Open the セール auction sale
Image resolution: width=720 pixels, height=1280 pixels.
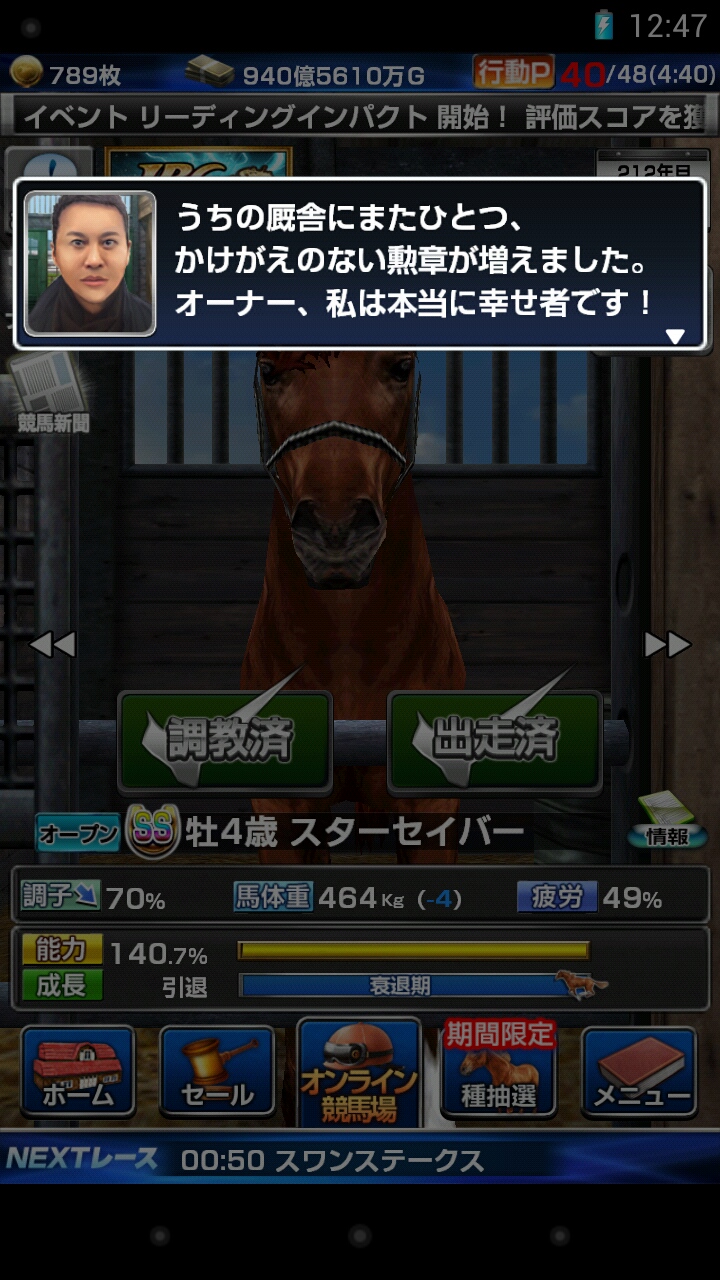[217, 1072]
